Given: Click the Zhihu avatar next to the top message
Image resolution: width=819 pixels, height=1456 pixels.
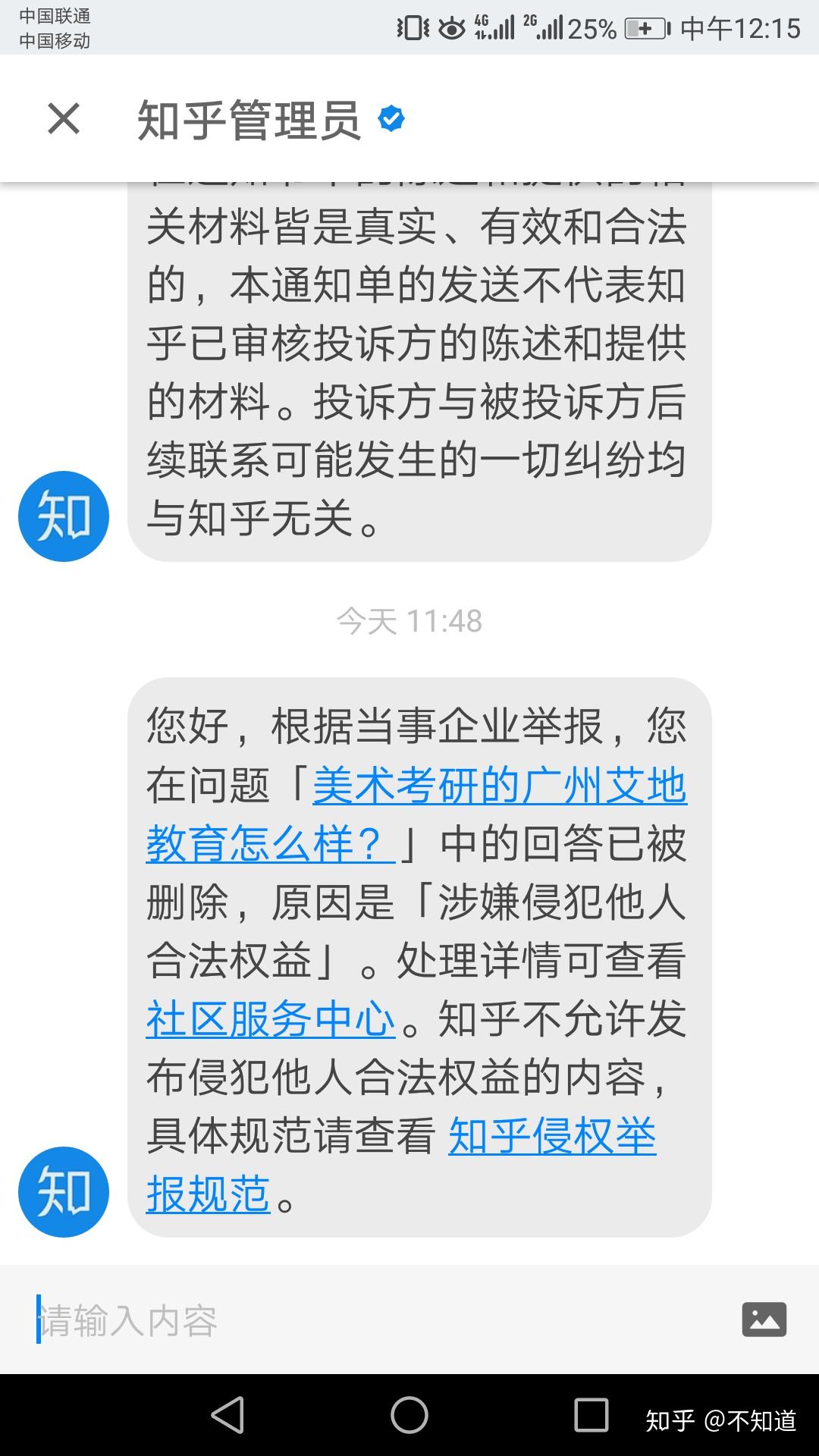Looking at the screenshot, I should click(63, 516).
